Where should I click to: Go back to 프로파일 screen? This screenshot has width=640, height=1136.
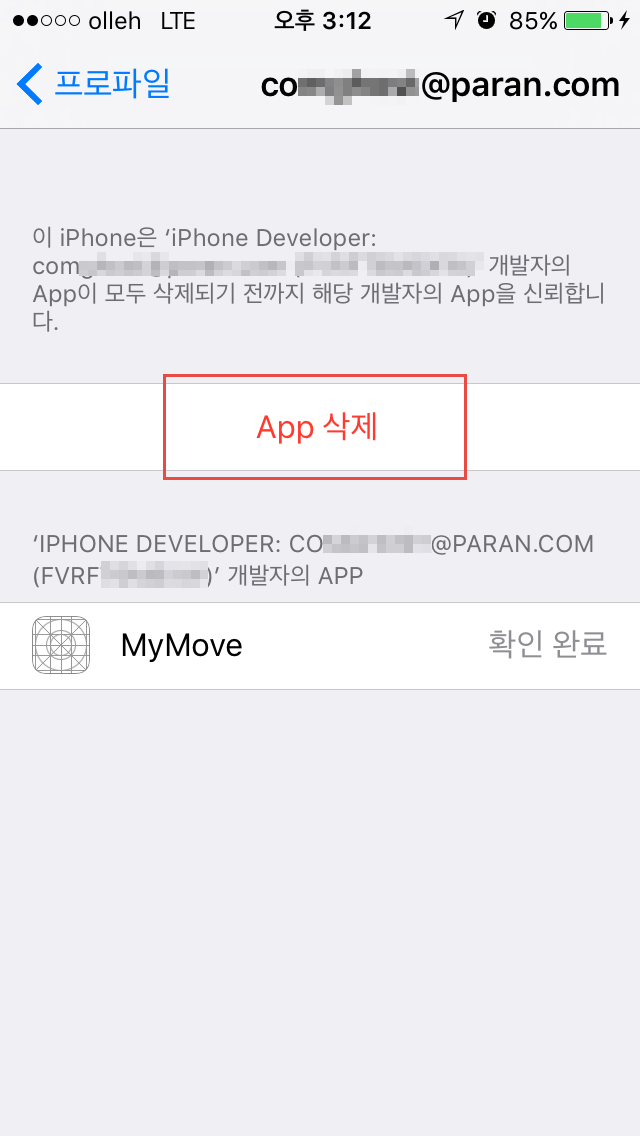pyautogui.click(x=93, y=85)
